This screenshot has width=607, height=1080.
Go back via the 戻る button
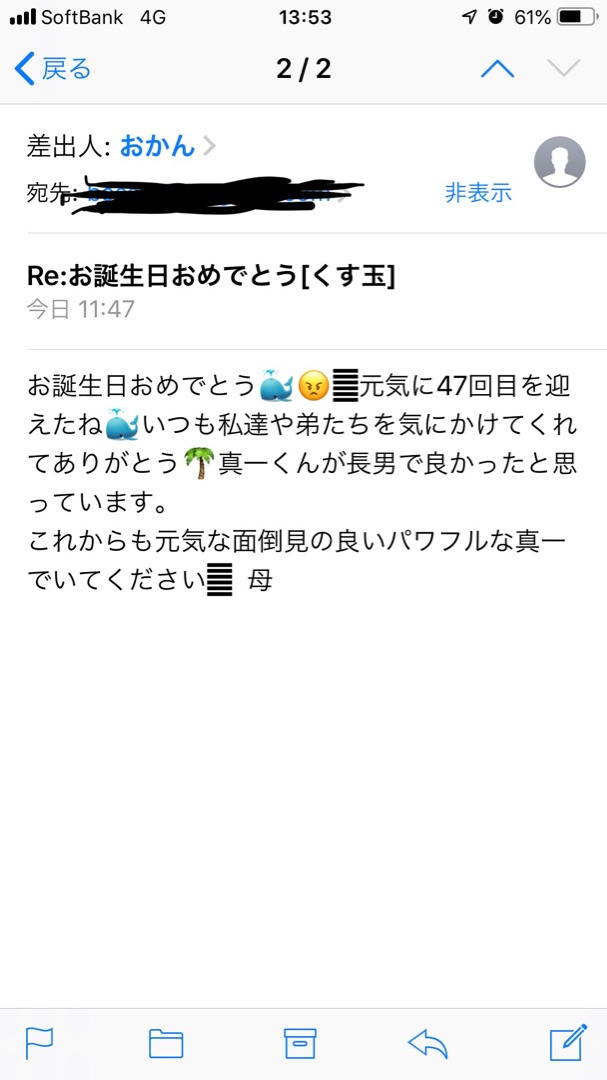[x=54, y=69]
